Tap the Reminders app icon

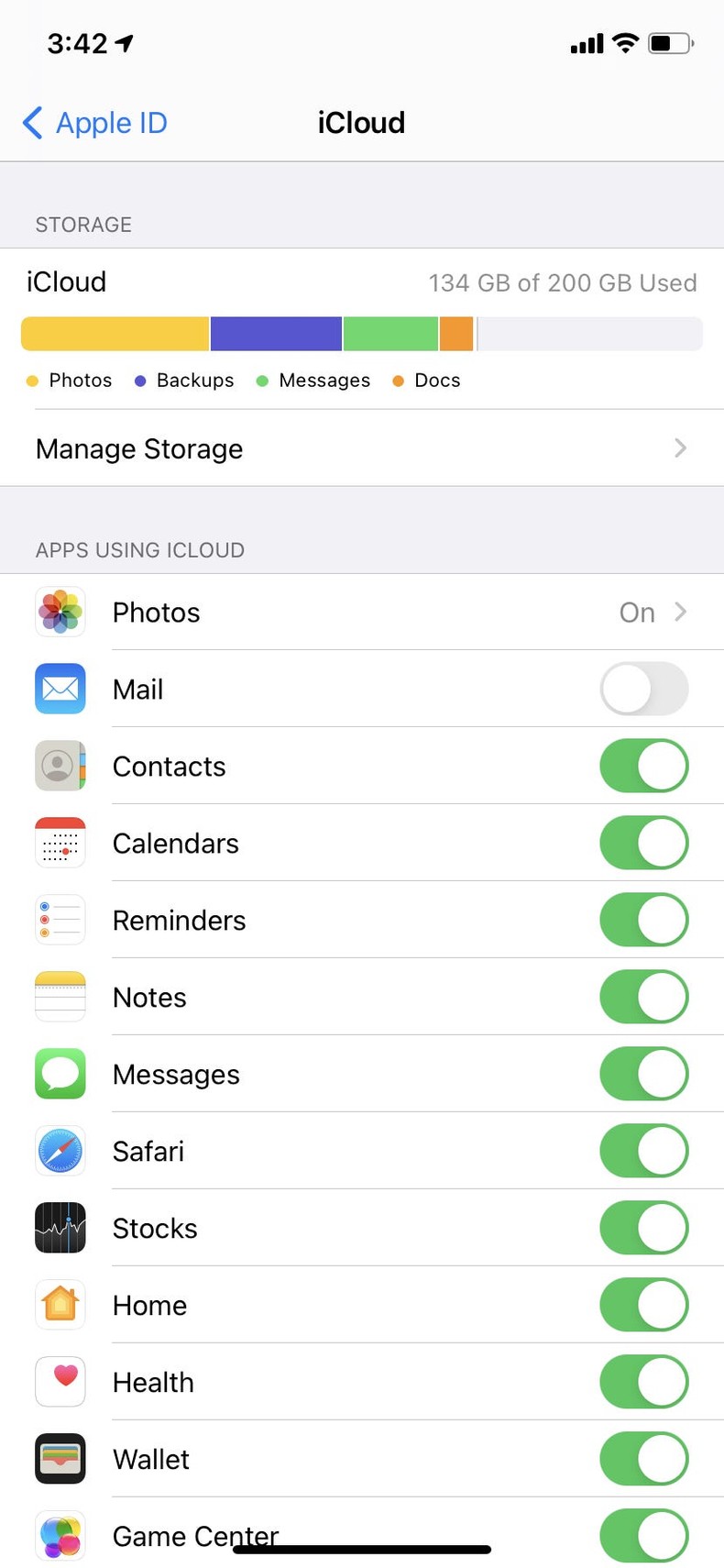60,920
